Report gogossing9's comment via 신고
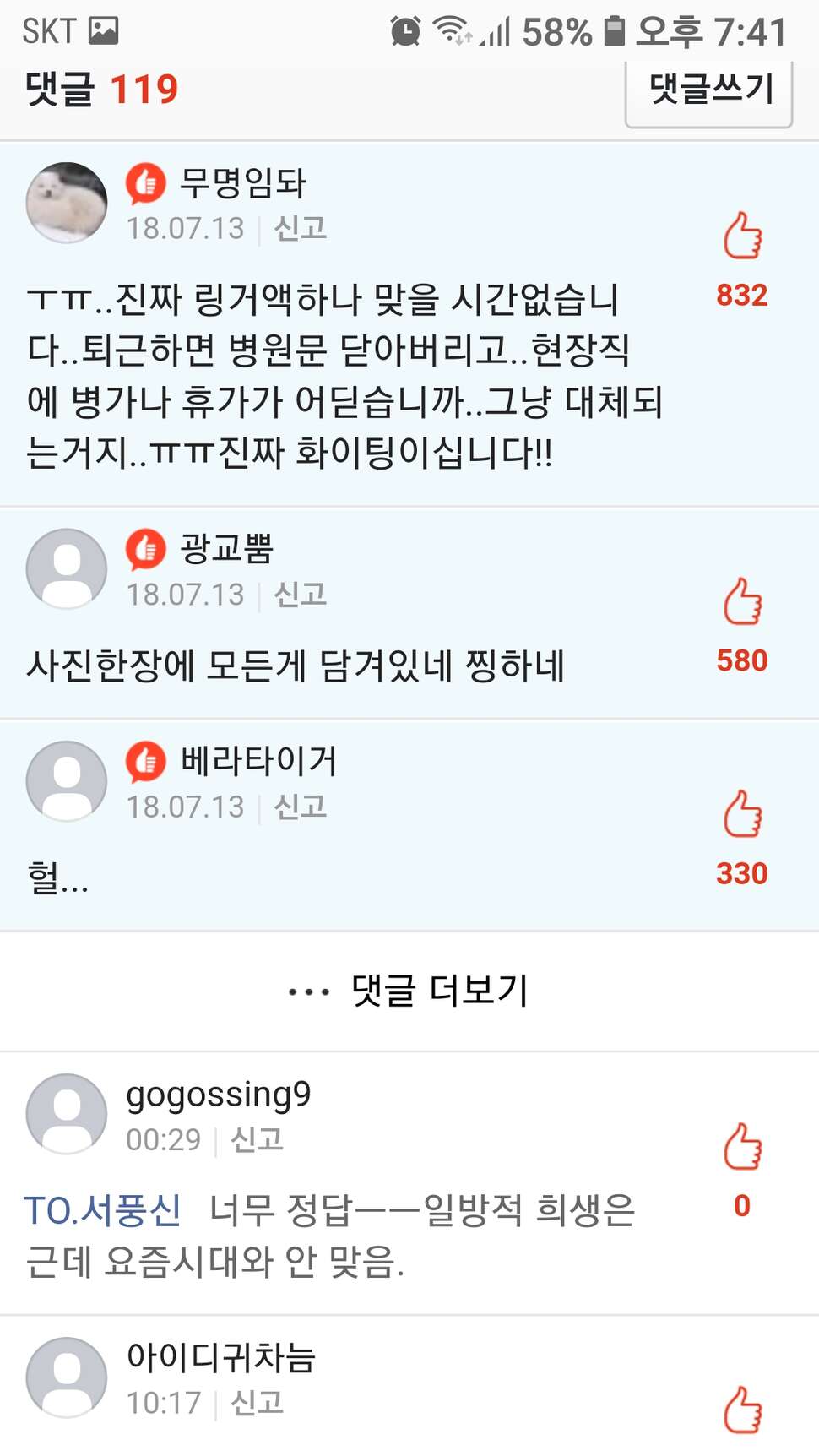The width and height of the screenshot is (819, 1456). (258, 1140)
